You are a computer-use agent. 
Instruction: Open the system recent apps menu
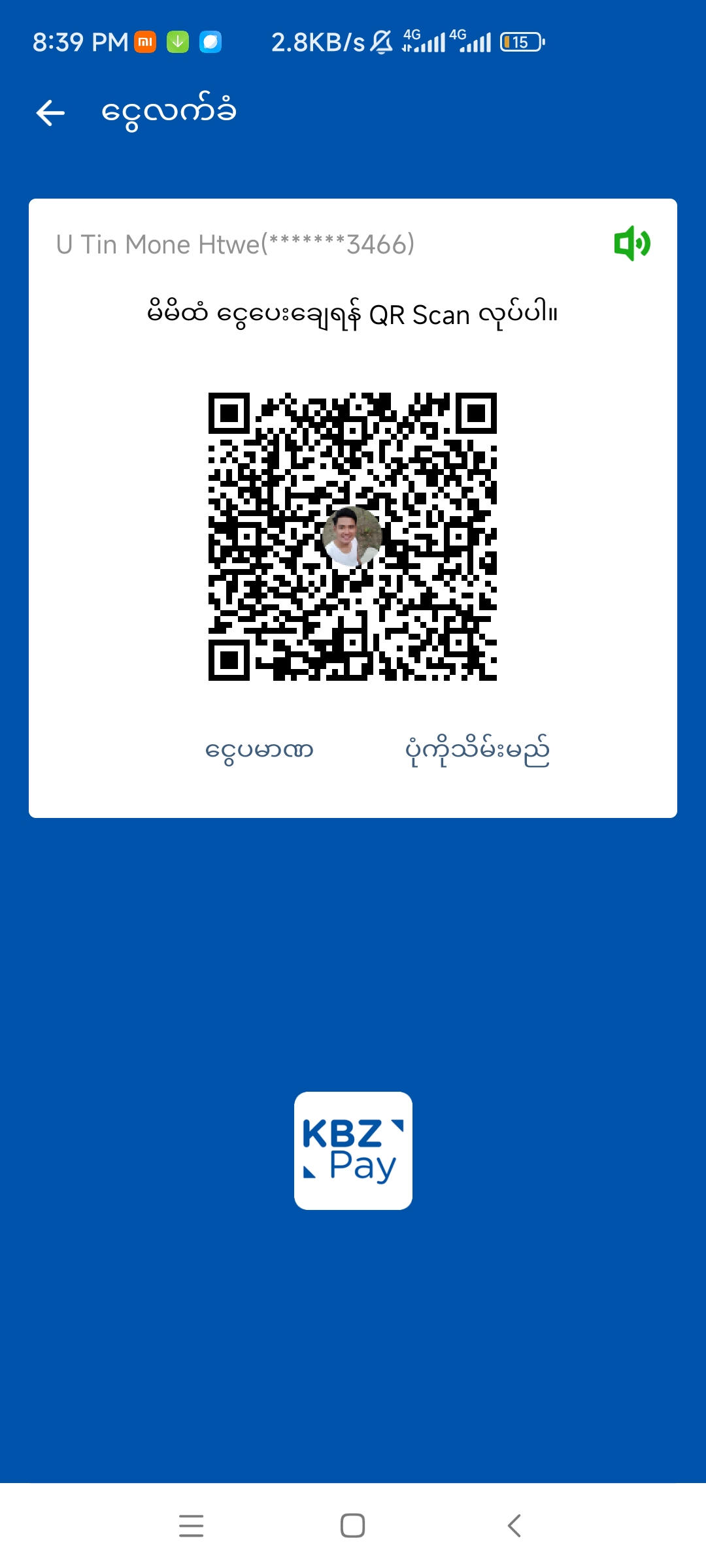coord(191,1526)
